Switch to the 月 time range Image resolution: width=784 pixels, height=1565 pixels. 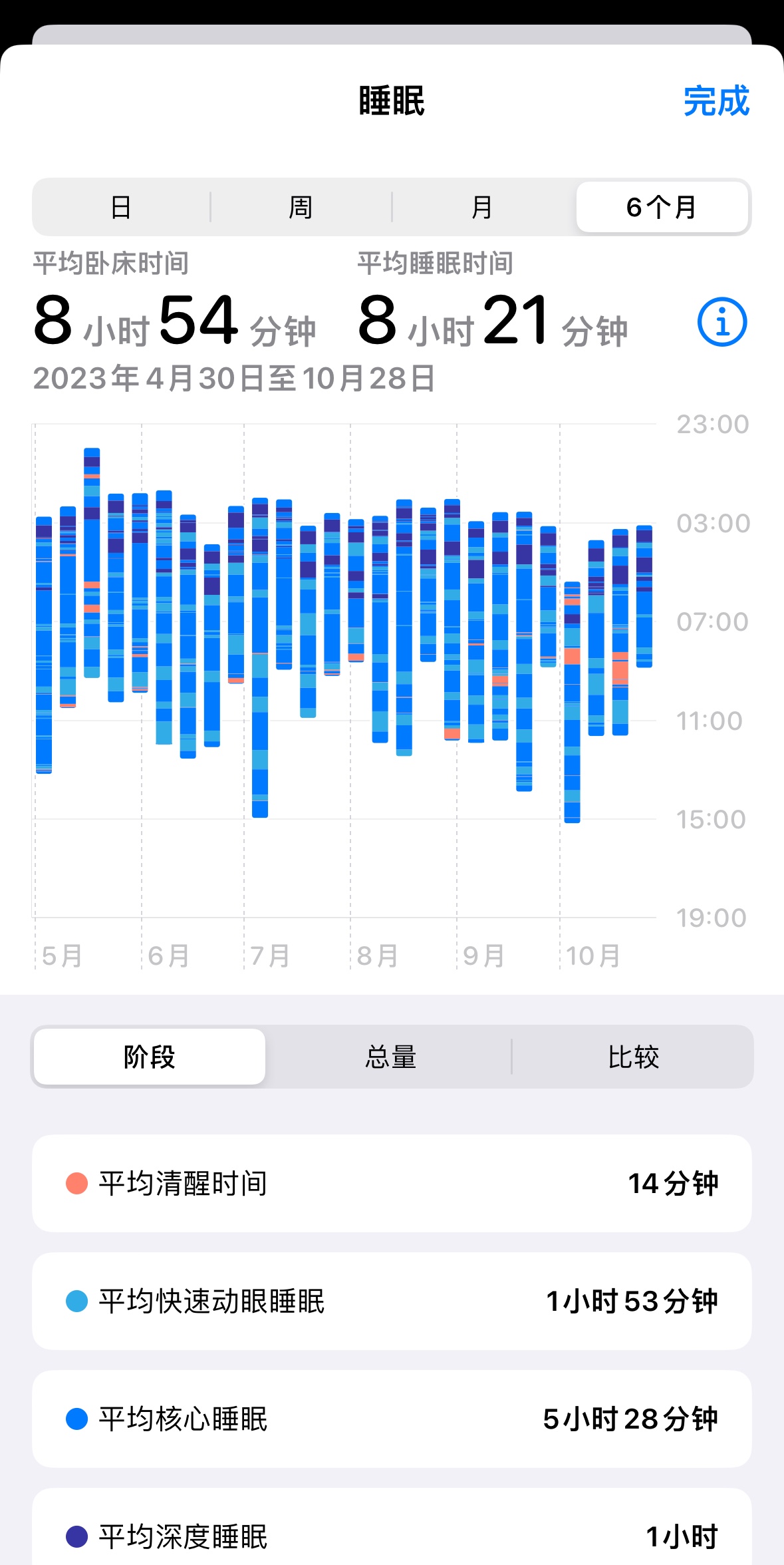click(482, 207)
